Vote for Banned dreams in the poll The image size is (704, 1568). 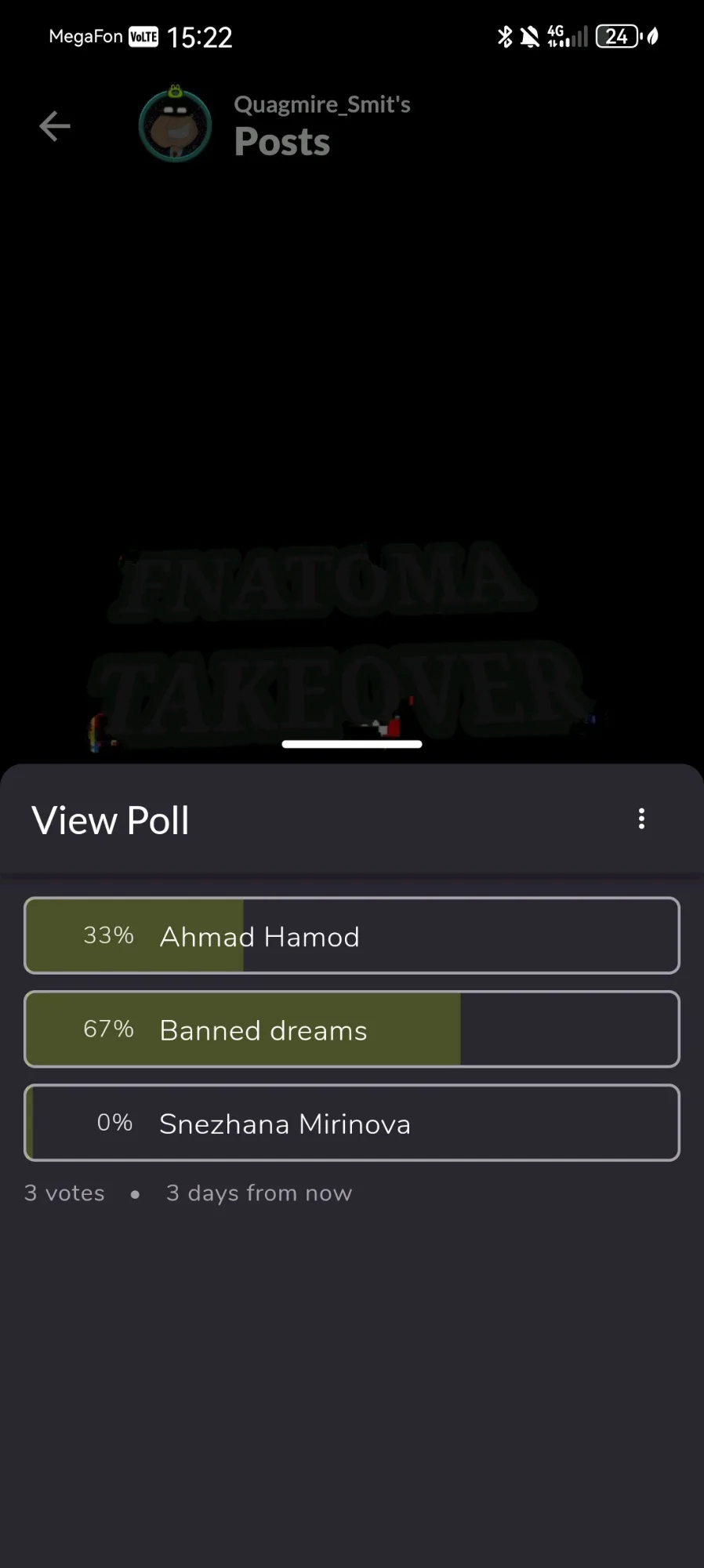pos(352,1029)
